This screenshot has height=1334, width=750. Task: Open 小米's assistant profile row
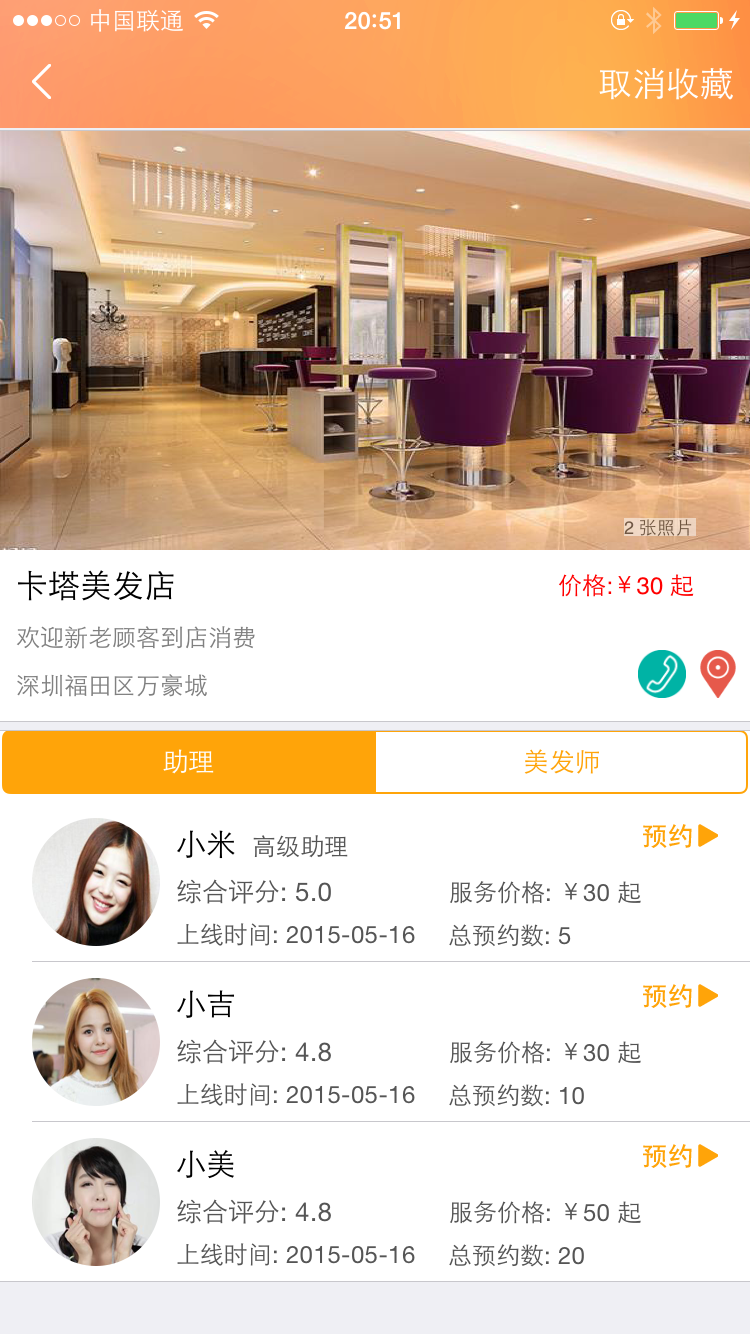coord(300,890)
